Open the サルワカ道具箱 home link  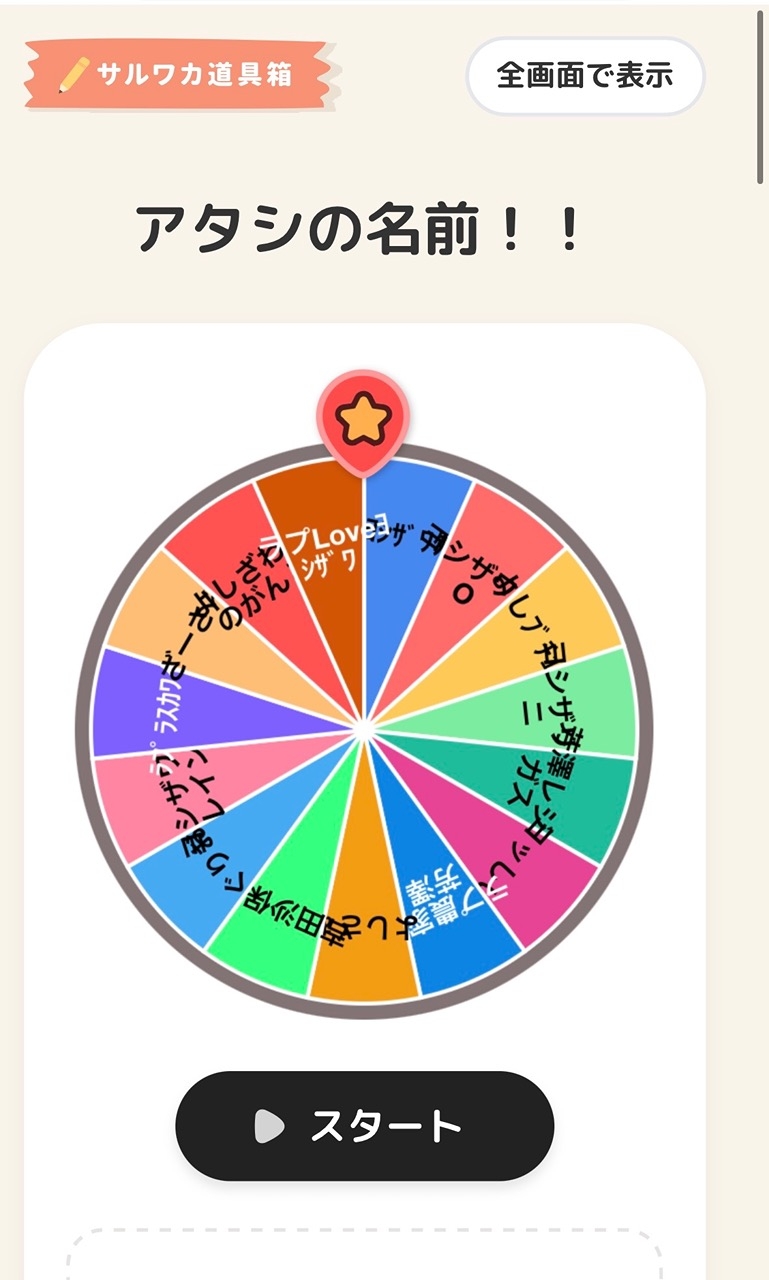click(x=180, y=74)
